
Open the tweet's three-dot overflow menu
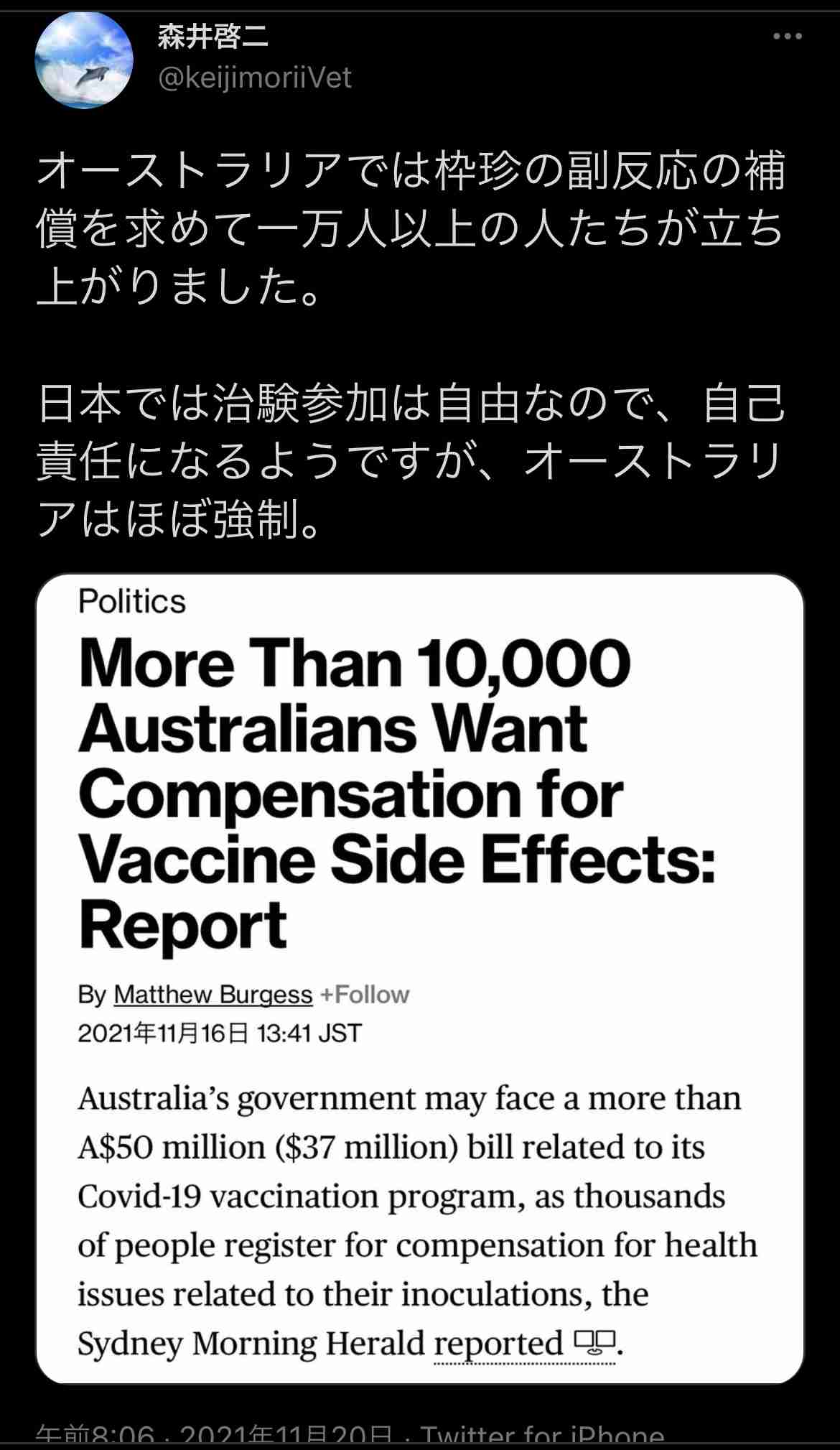(787, 37)
